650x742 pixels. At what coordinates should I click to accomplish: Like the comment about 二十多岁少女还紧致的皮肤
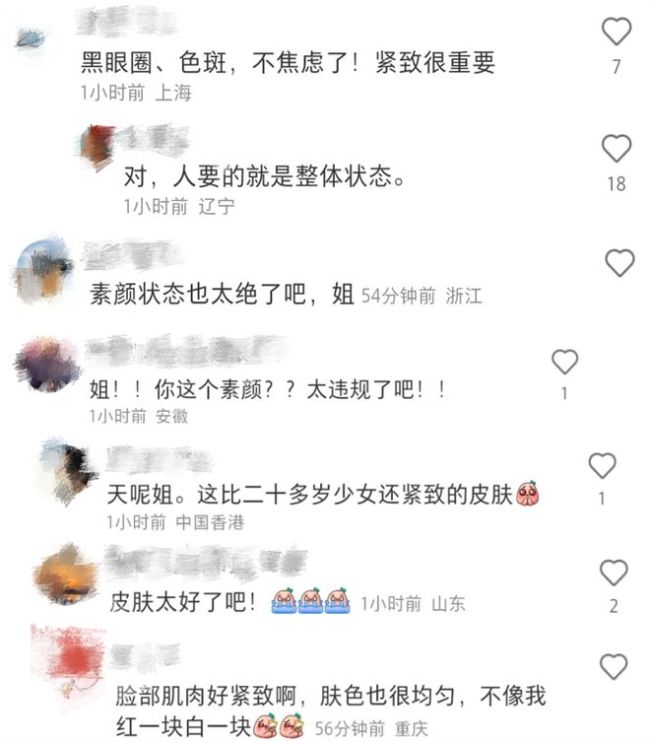pos(602,466)
